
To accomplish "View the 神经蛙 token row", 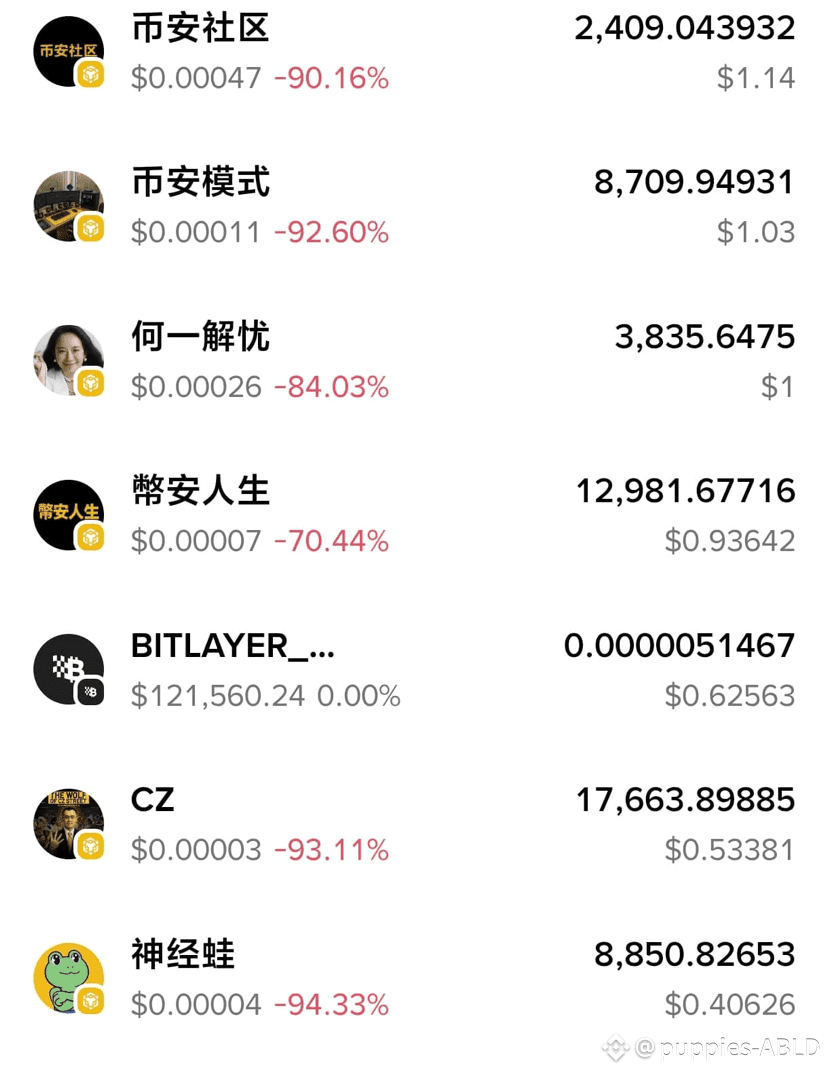I will click(x=183, y=955).
